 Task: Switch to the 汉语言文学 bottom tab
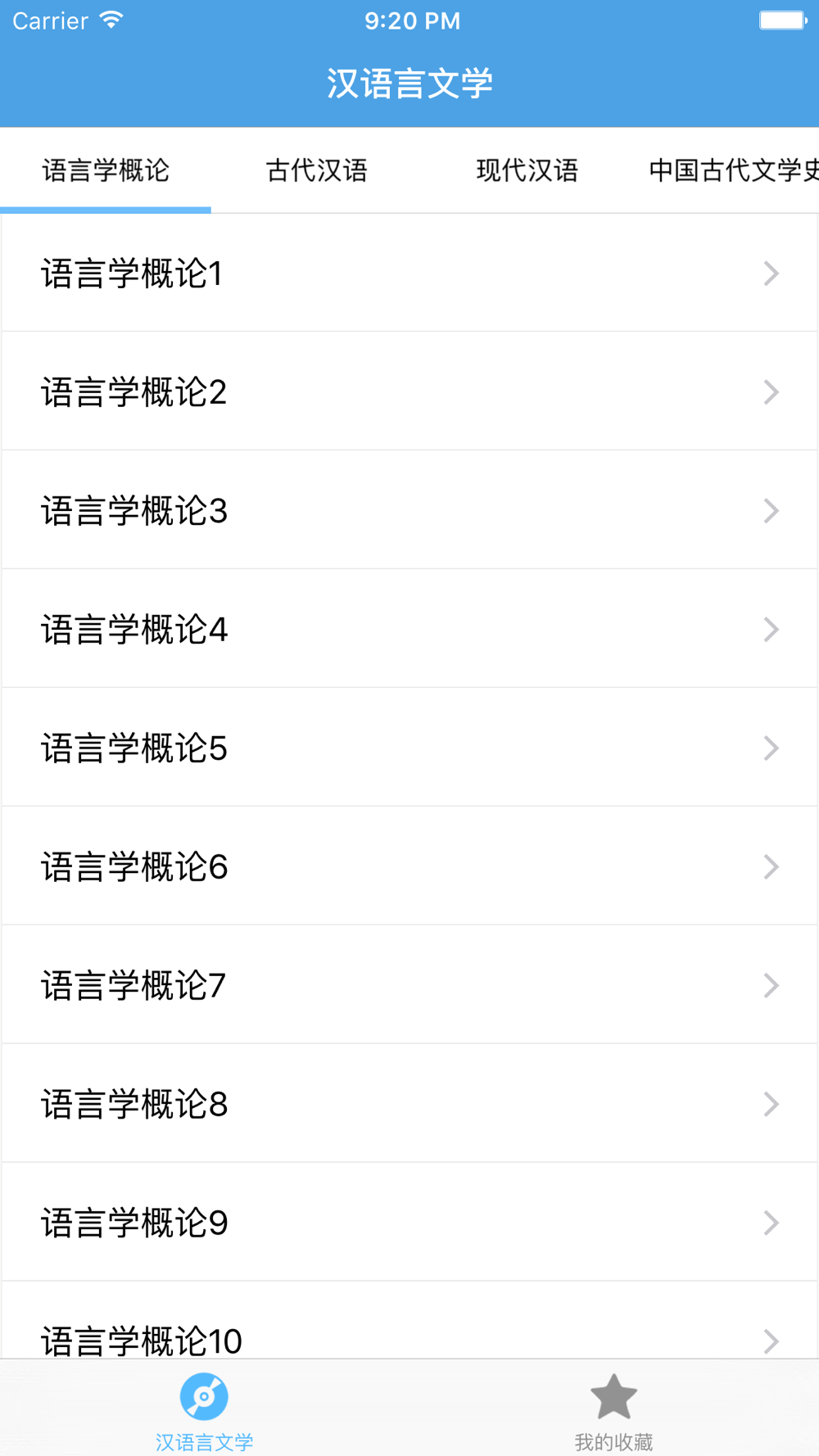click(x=204, y=1410)
